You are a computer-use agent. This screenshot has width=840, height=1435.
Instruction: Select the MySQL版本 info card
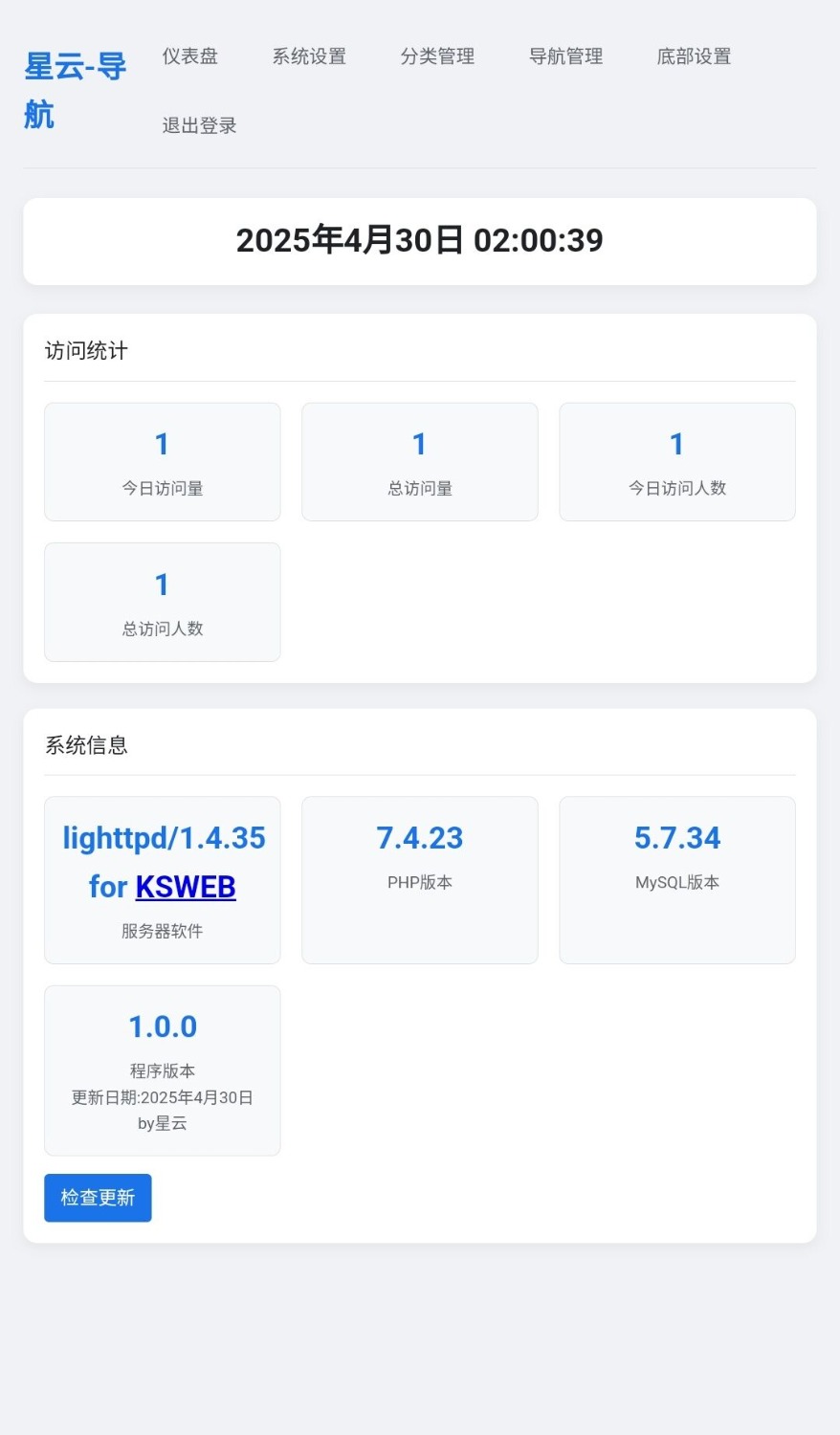point(676,879)
